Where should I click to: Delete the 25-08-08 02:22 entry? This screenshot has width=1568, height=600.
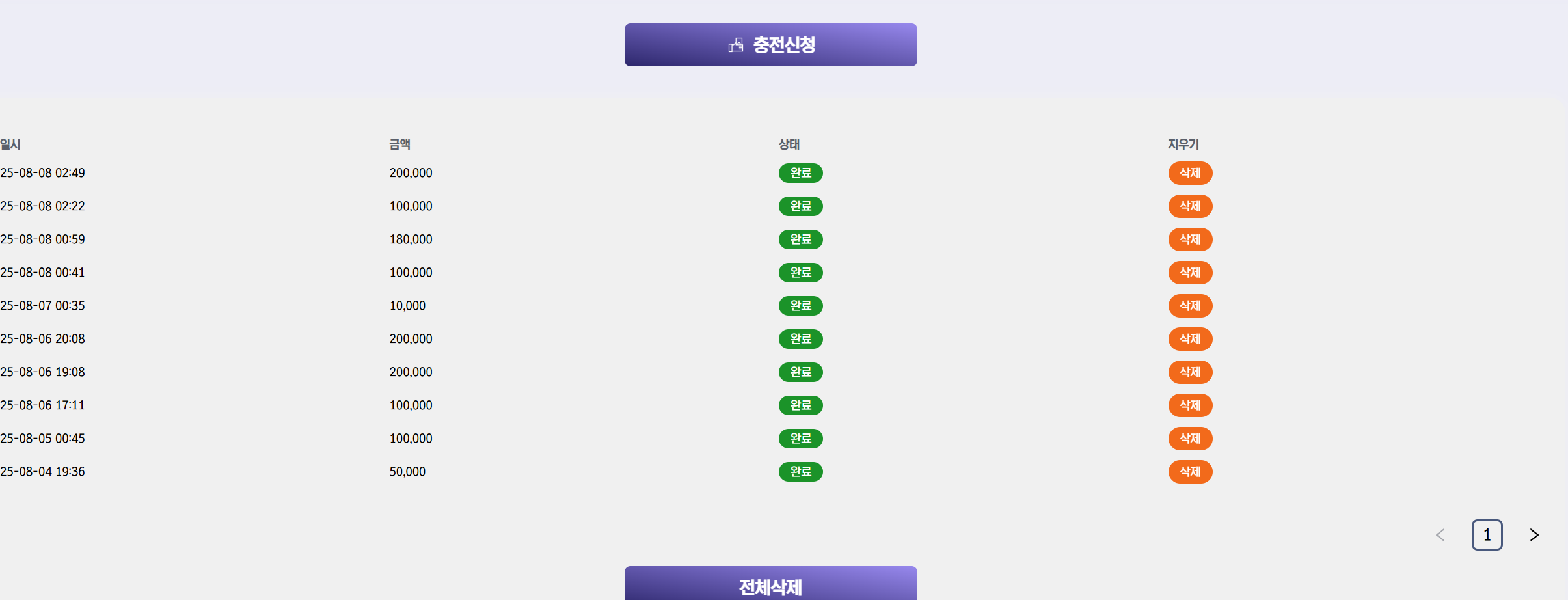coord(1190,206)
